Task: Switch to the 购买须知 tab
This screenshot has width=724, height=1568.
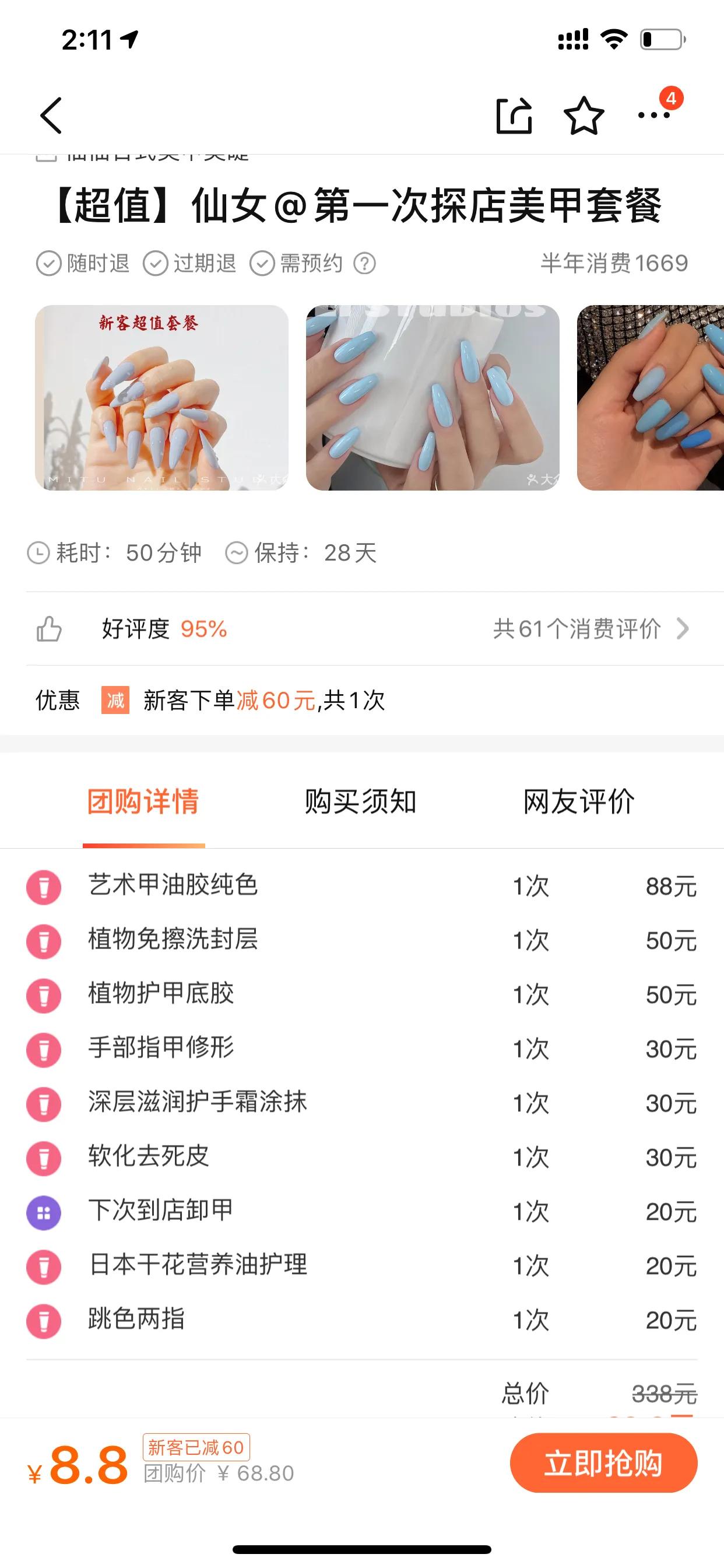Action: click(360, 801)
